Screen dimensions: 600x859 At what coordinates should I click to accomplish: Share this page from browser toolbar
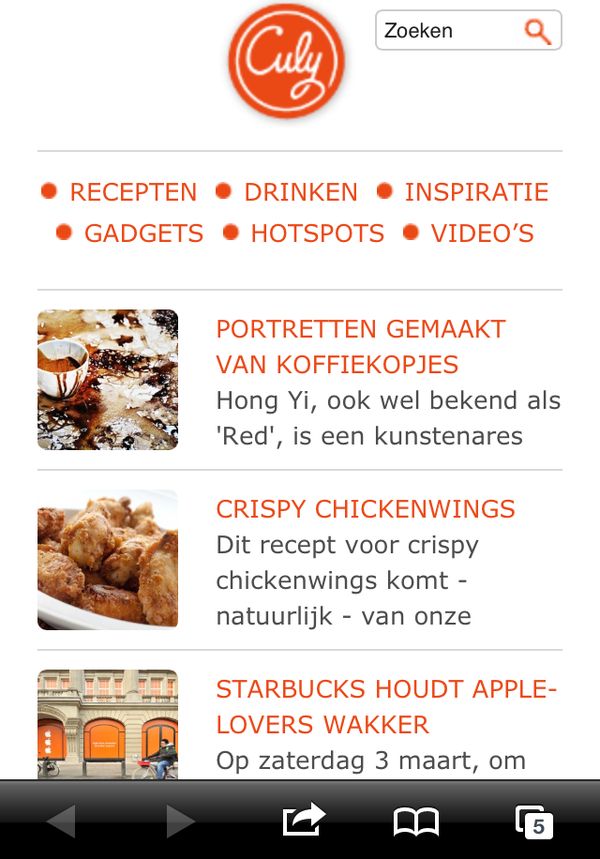coord(303,821)
